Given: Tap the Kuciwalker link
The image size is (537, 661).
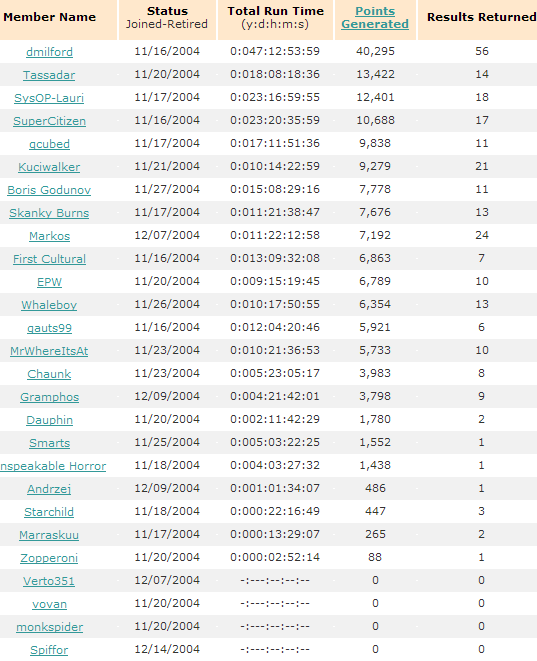Looking at the screenshot, I should click(x=49, y=167).
